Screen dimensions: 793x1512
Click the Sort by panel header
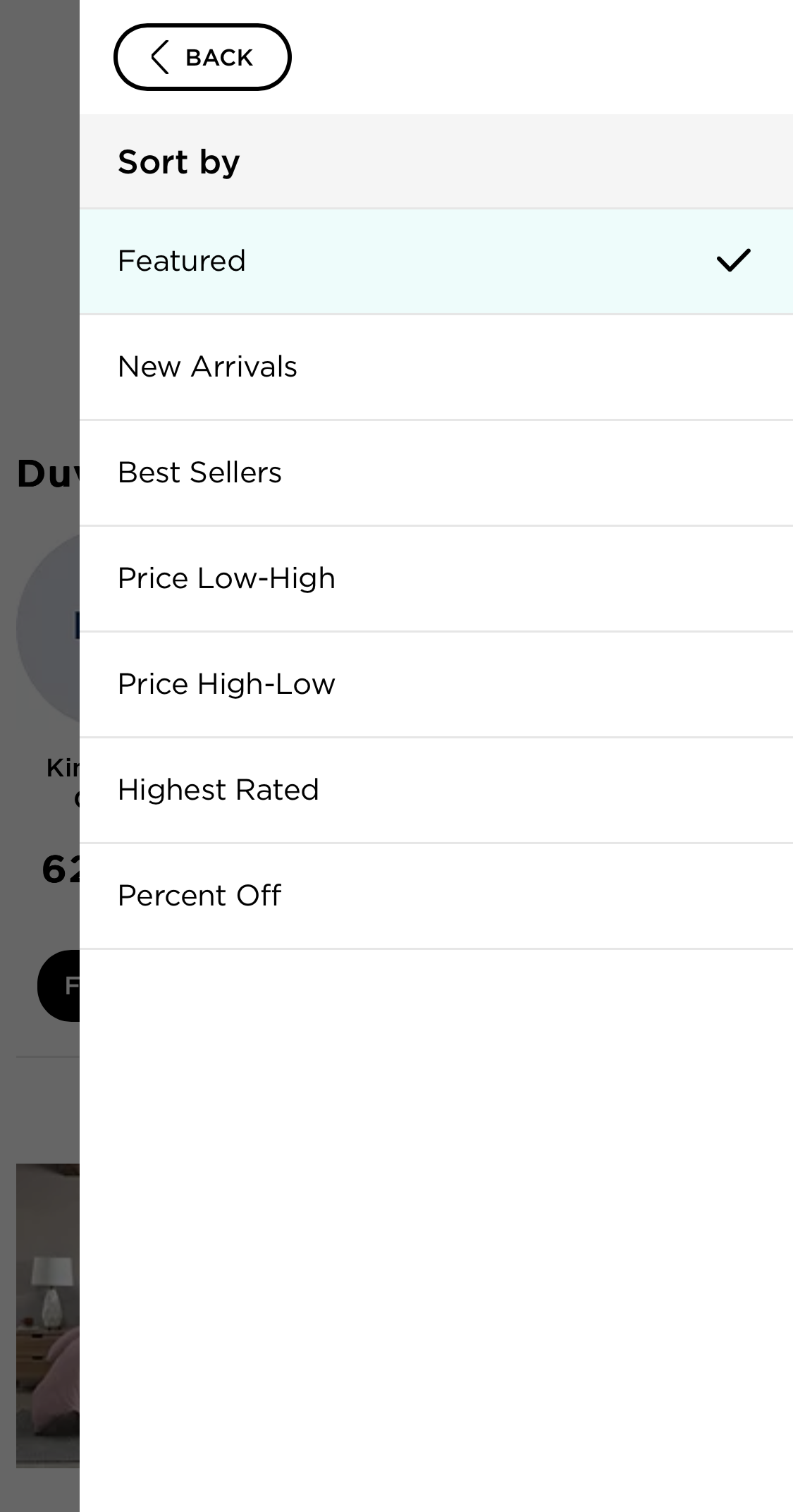coord(178,161)
